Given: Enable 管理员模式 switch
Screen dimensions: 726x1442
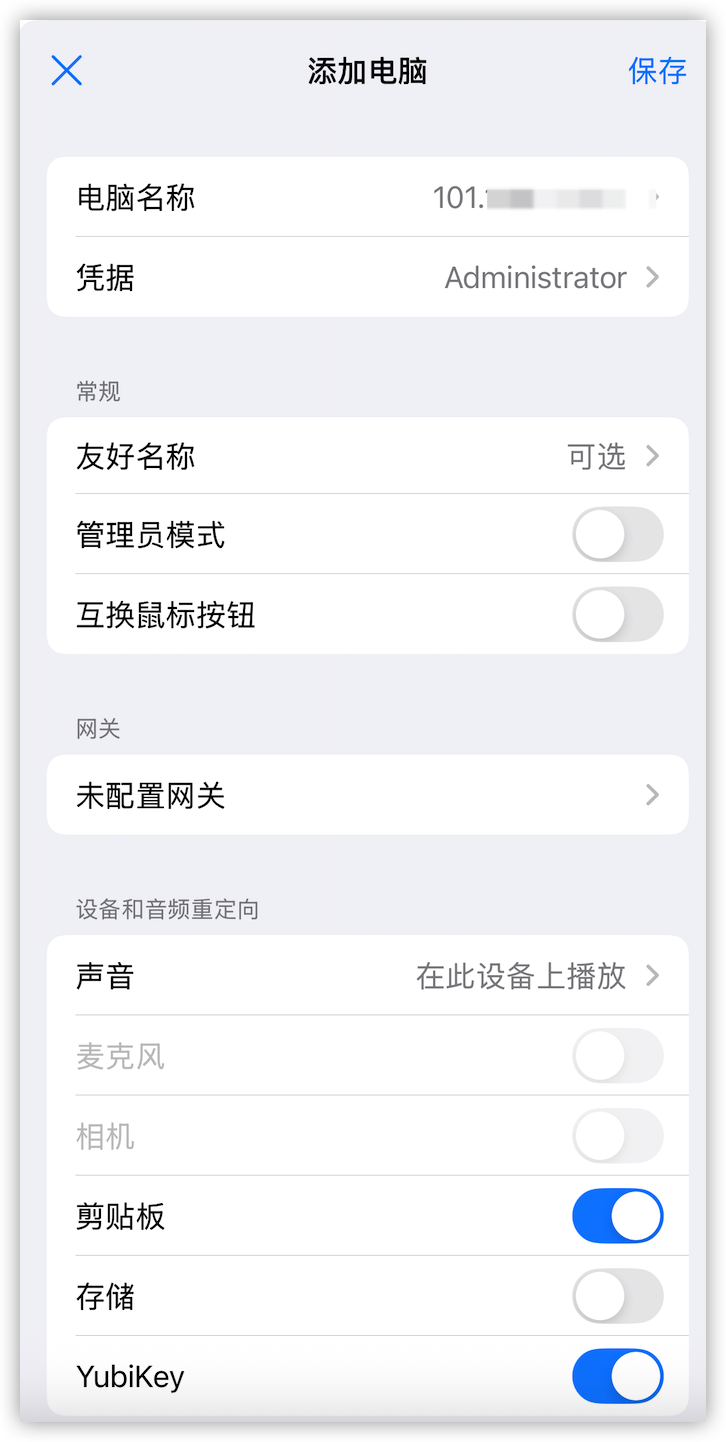Looking at the screenshot, I should pos(617,535).
